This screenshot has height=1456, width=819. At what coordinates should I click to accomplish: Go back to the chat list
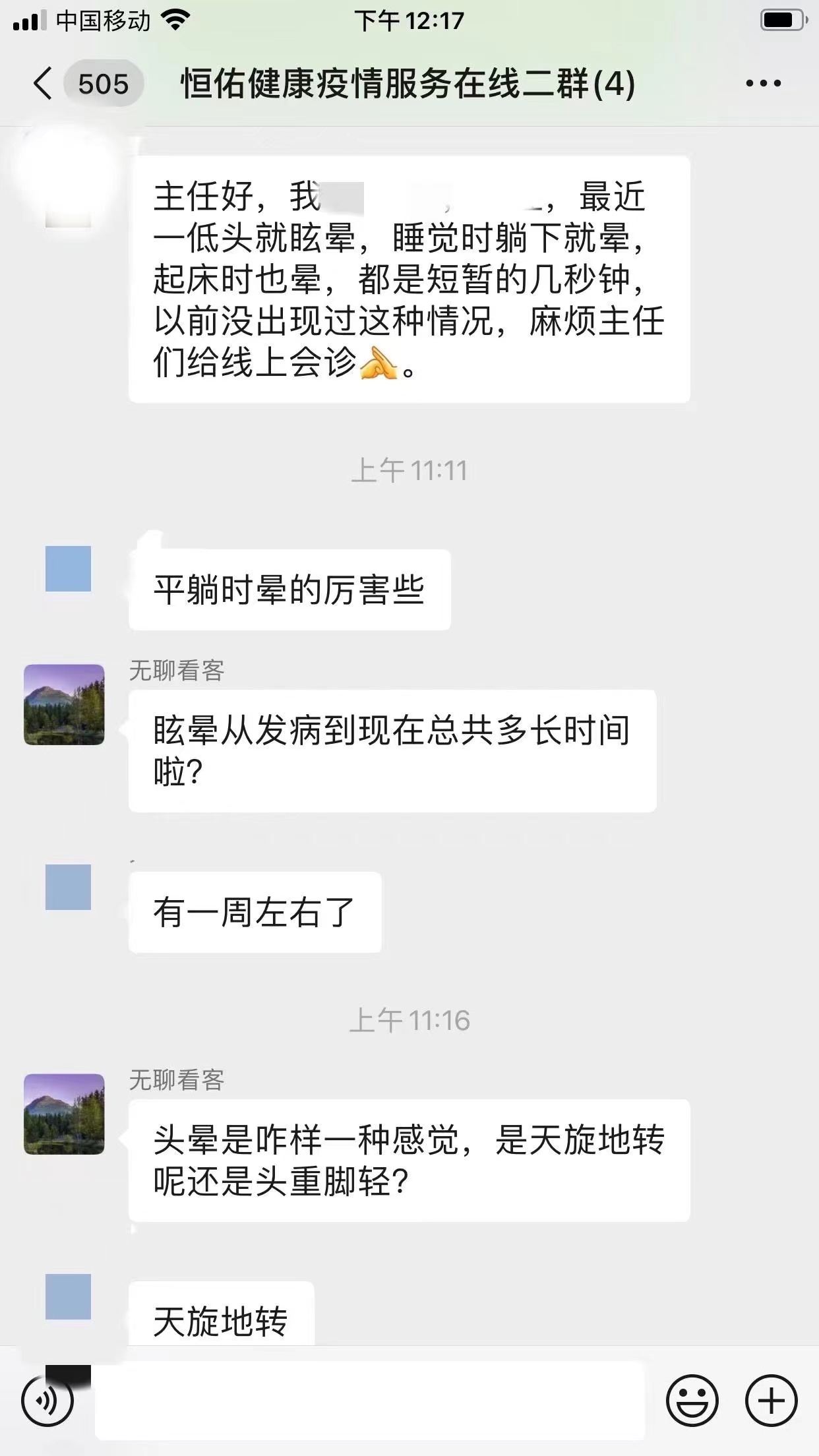point(44,84)
